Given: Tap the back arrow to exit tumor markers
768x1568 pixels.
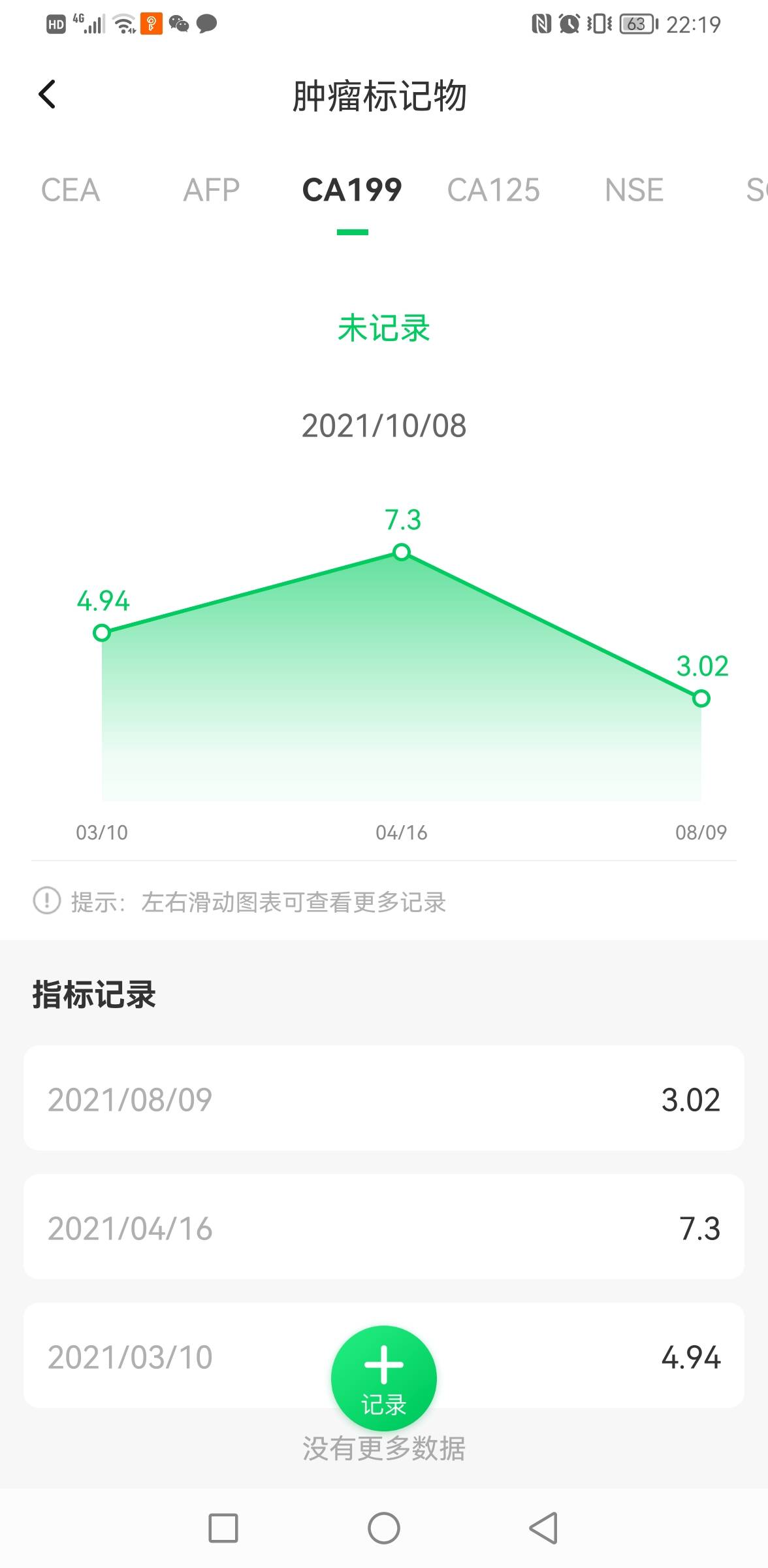Looking at the screenshot, I should pos(46,95).
